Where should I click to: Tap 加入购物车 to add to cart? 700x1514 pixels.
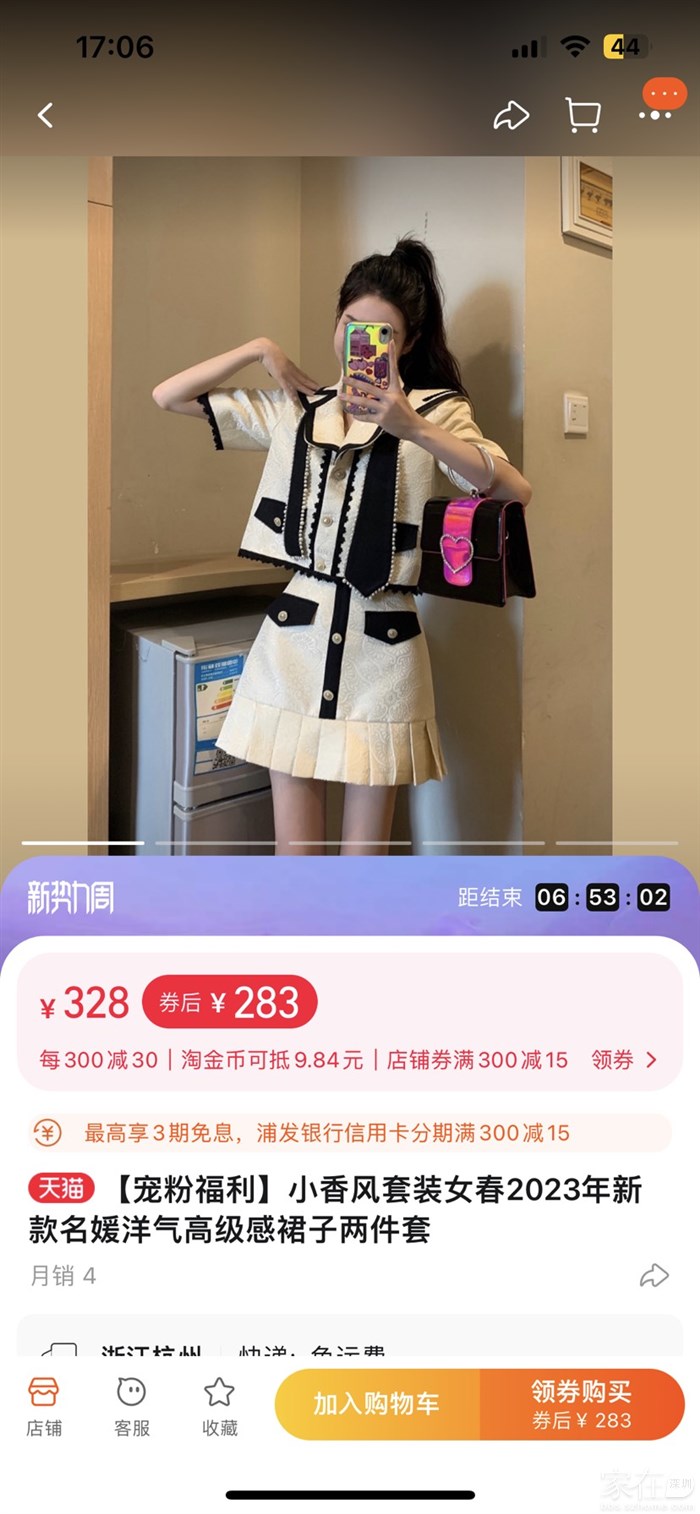377,1404
